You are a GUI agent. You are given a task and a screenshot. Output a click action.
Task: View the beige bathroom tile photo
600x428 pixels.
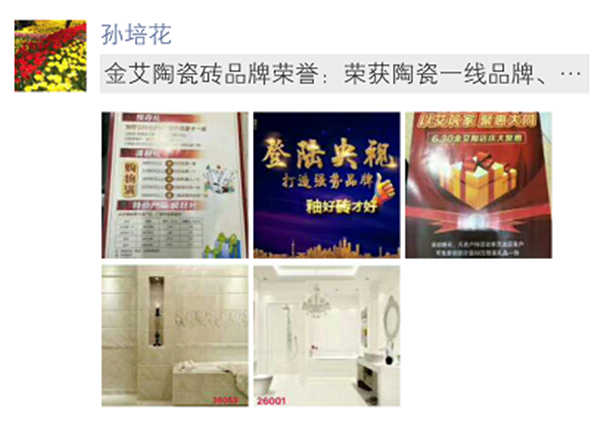[174, 335]
